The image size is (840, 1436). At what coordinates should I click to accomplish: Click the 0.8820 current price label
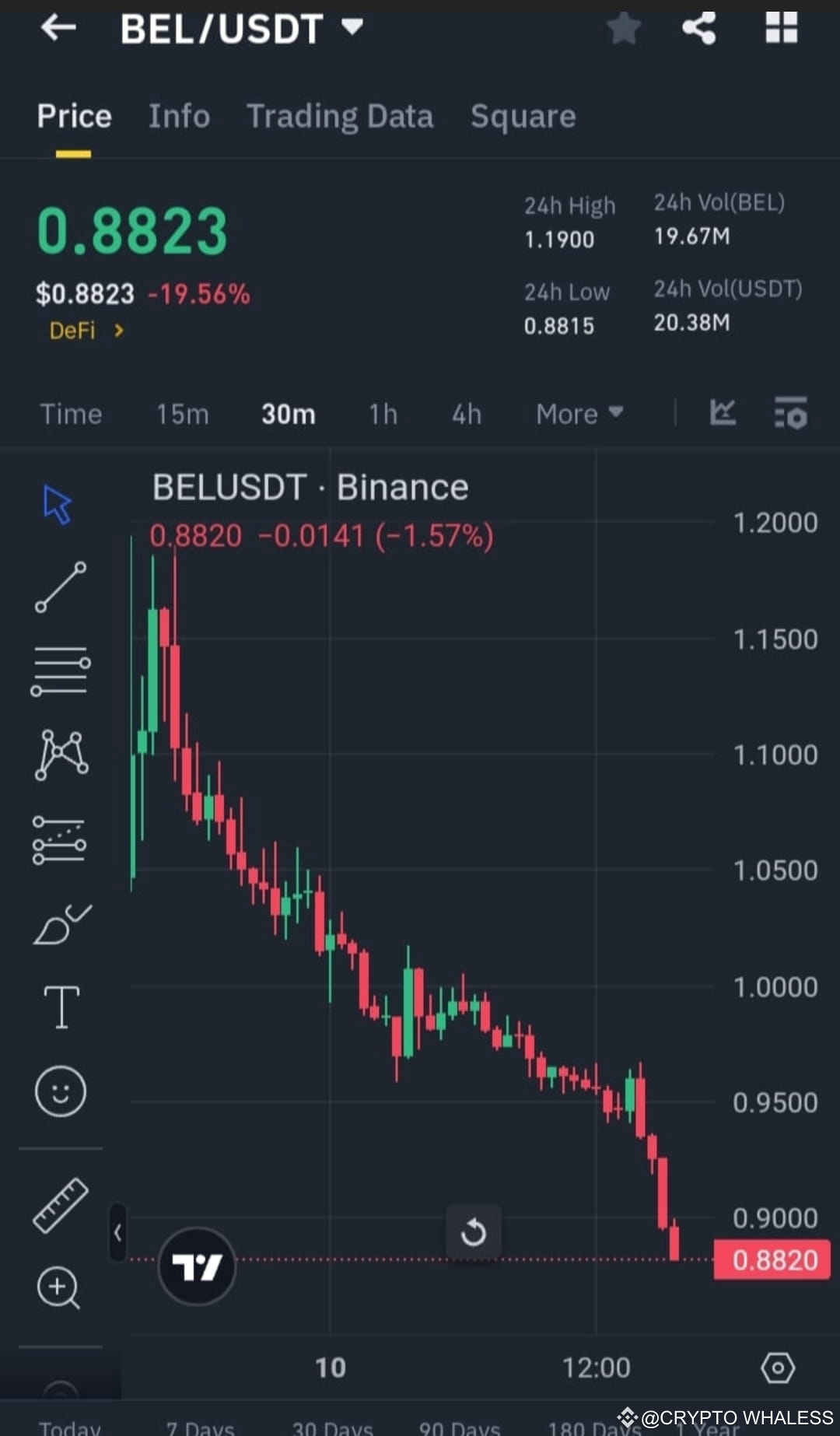[771, 1259]
